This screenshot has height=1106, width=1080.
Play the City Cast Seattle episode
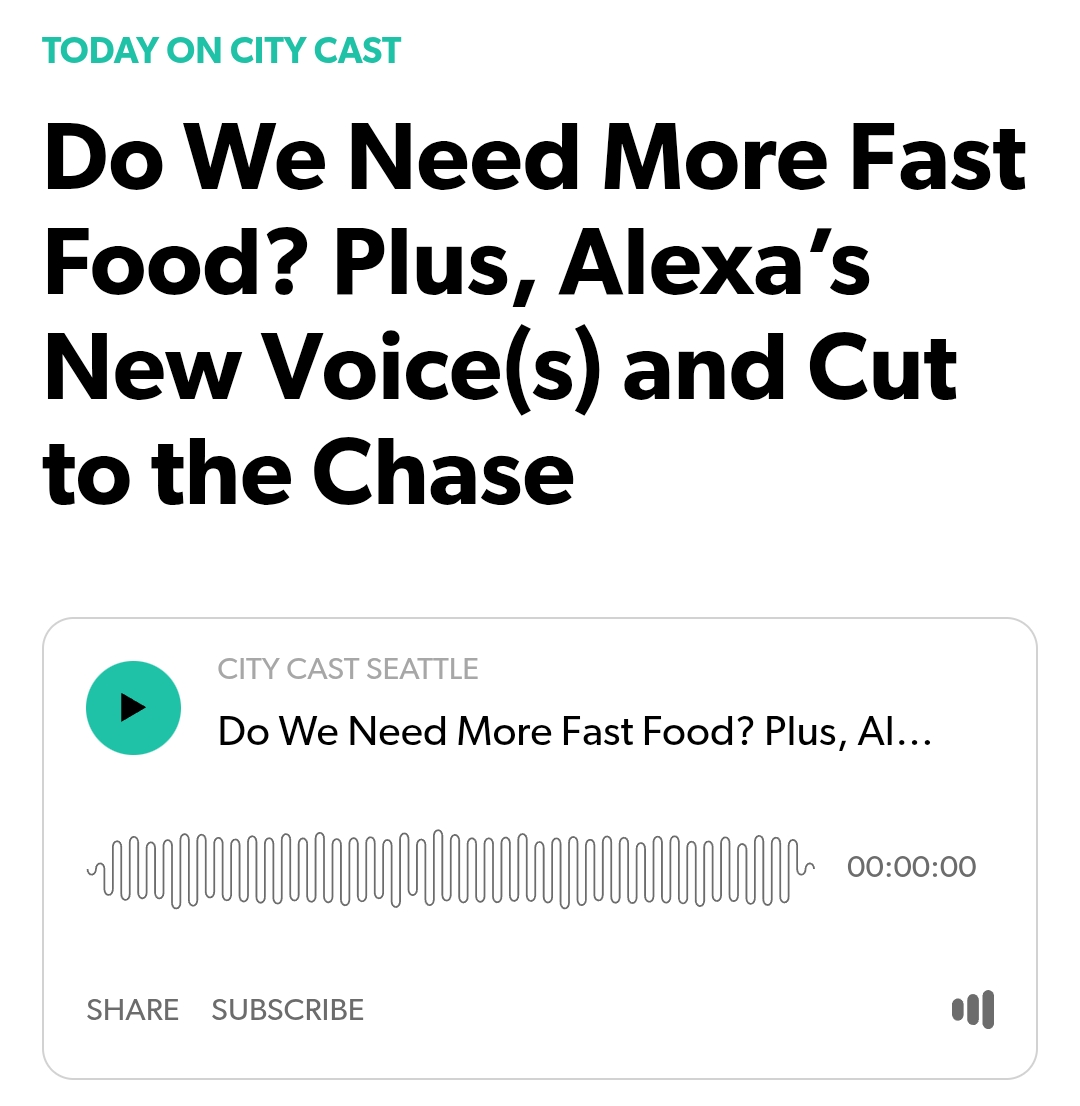pyautogui.click(x=133, y=708)
